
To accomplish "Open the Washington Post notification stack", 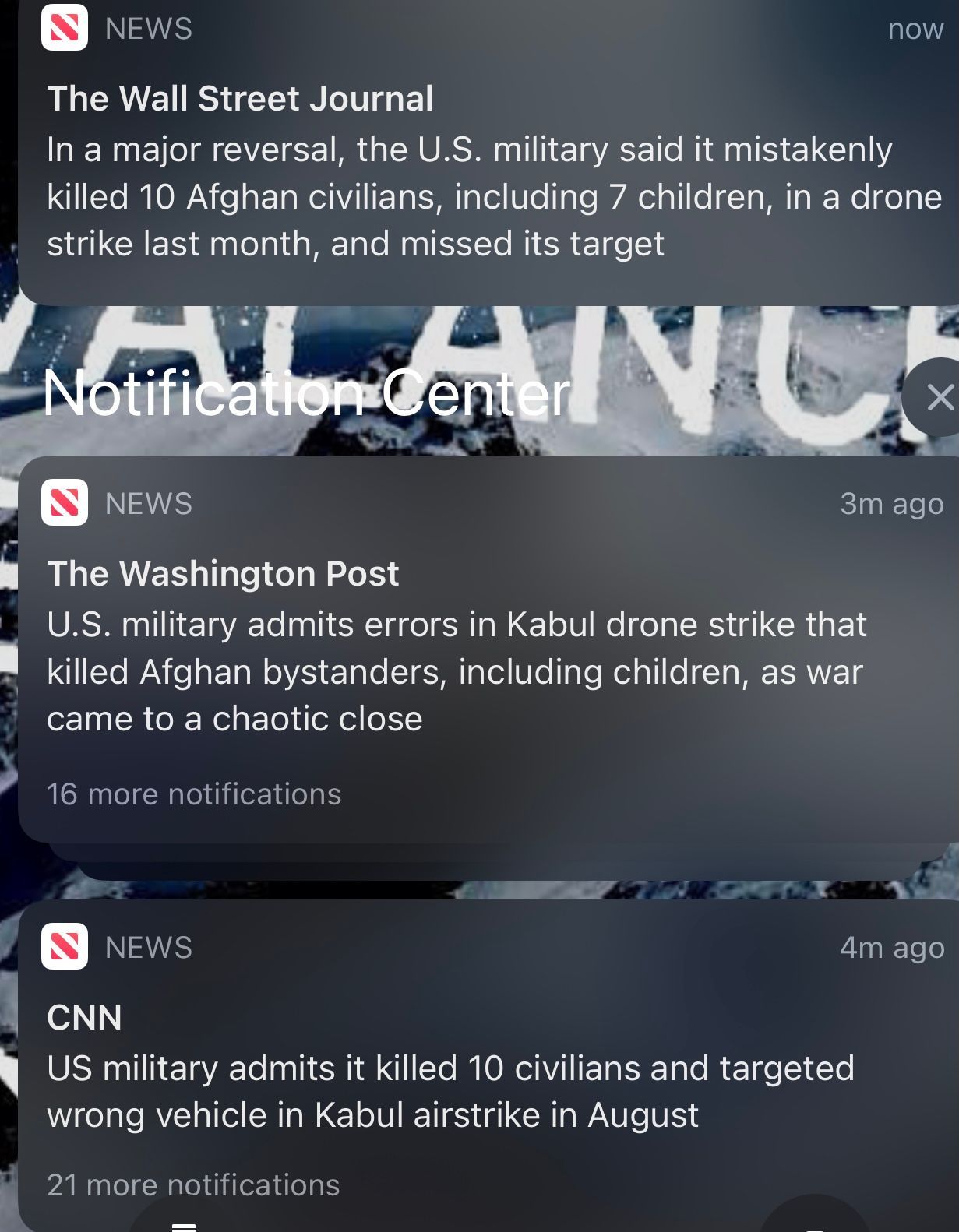I will coord(488,649).
